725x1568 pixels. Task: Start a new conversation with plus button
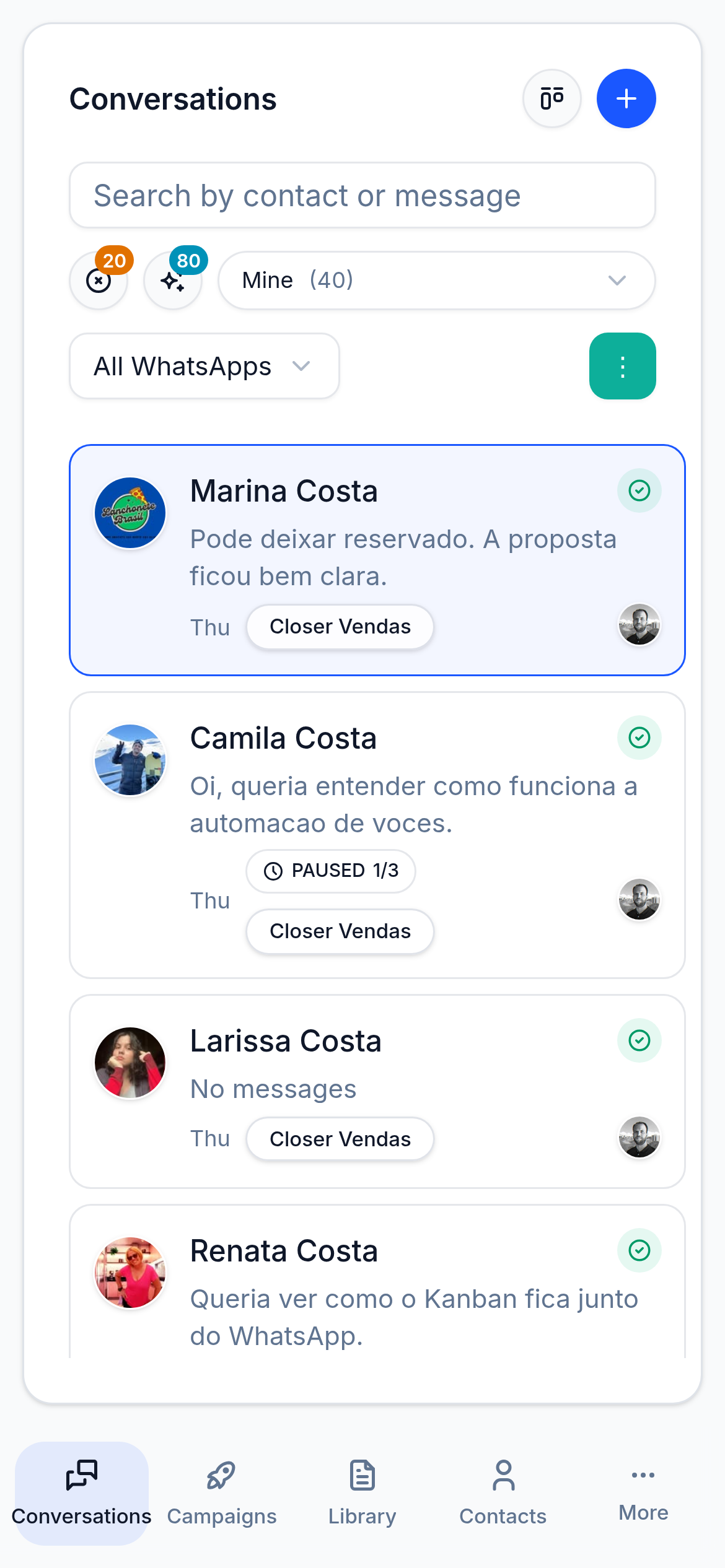pos(626,98)
